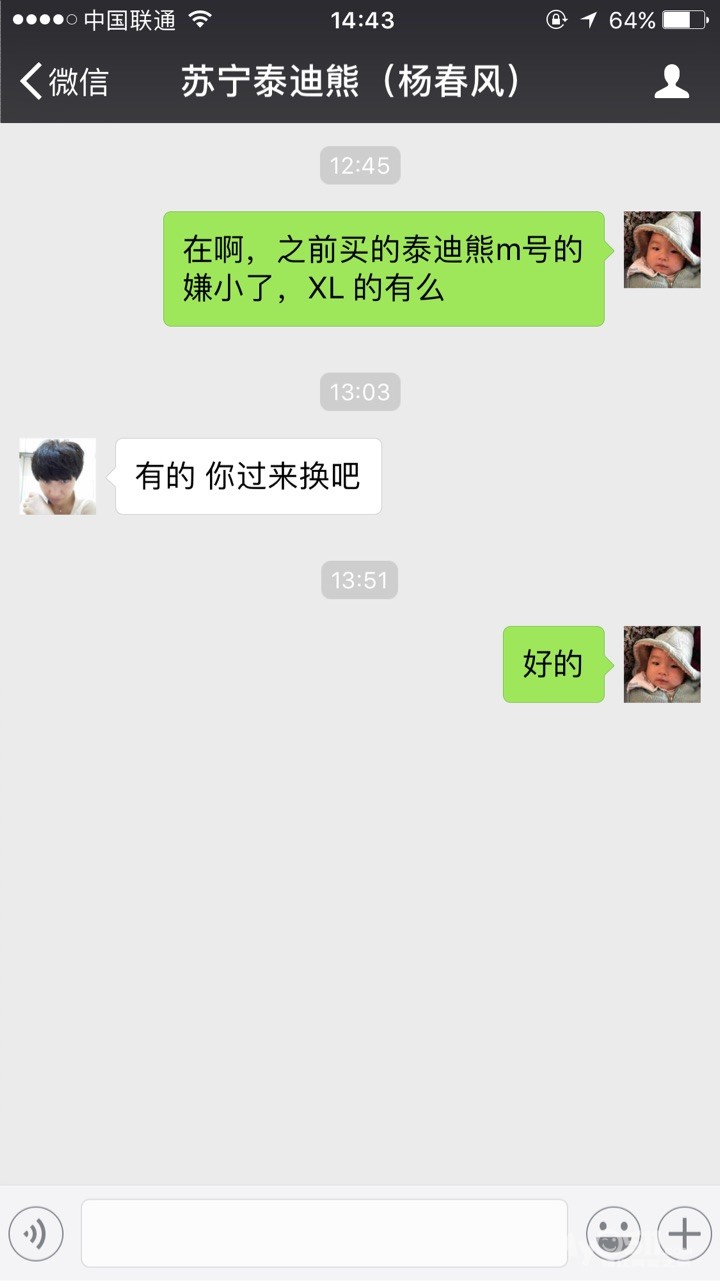Switch to voice input mode
The height and width of the screenshot is (1281, 720).
coord(36,1233)
